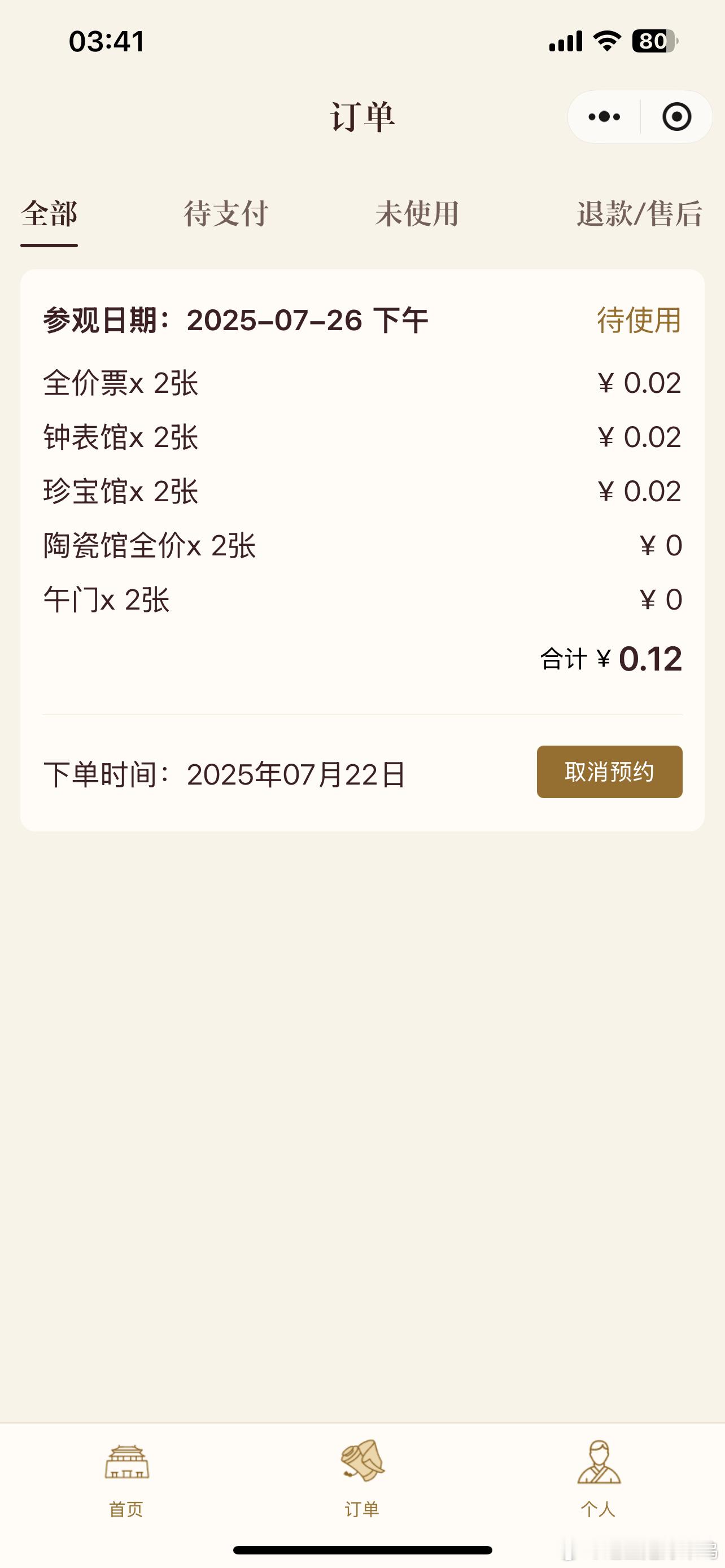Switch to the 待支付 tab
The height and width of the screenshot is (1568, 725).
coord(226,214)
